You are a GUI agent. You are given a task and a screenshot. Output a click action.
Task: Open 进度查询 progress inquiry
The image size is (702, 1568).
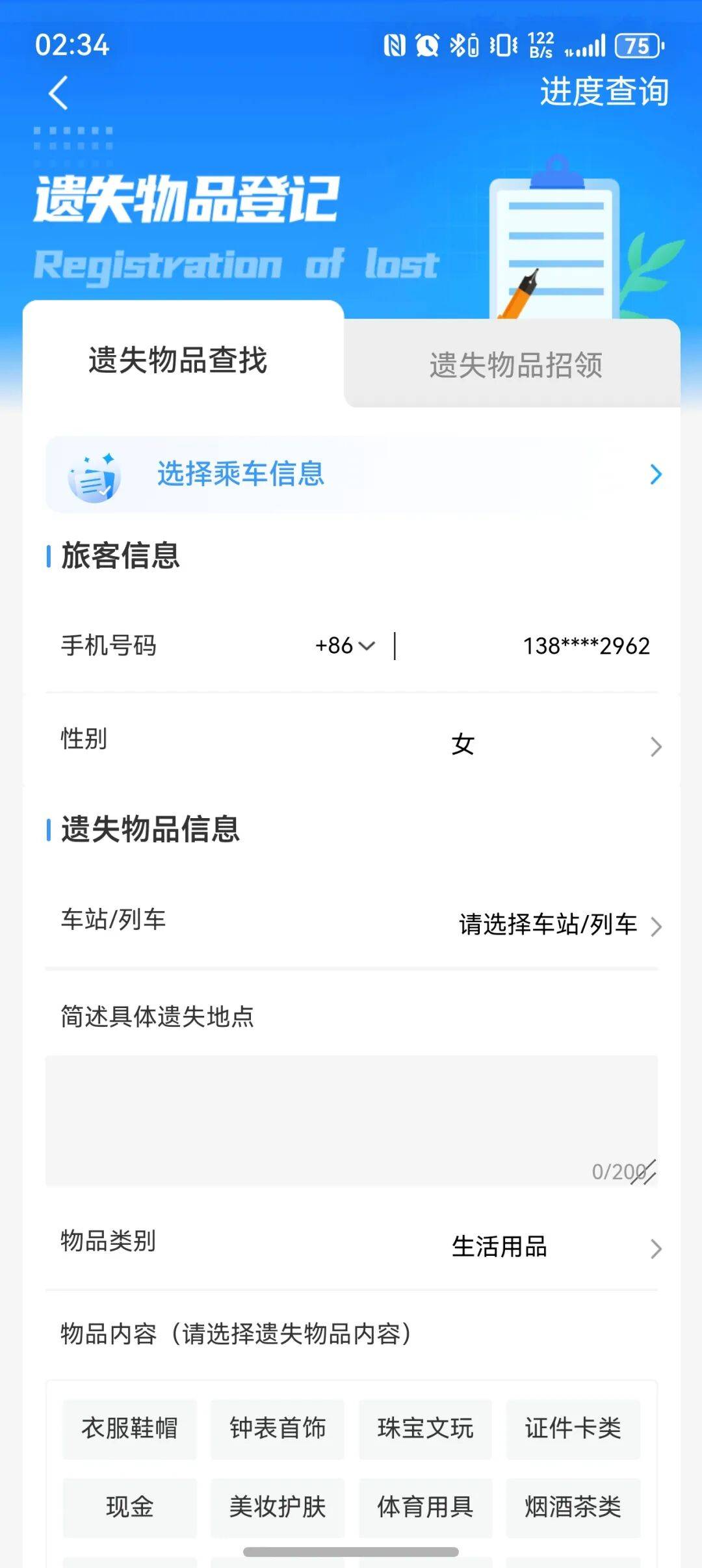pos(604,92)
